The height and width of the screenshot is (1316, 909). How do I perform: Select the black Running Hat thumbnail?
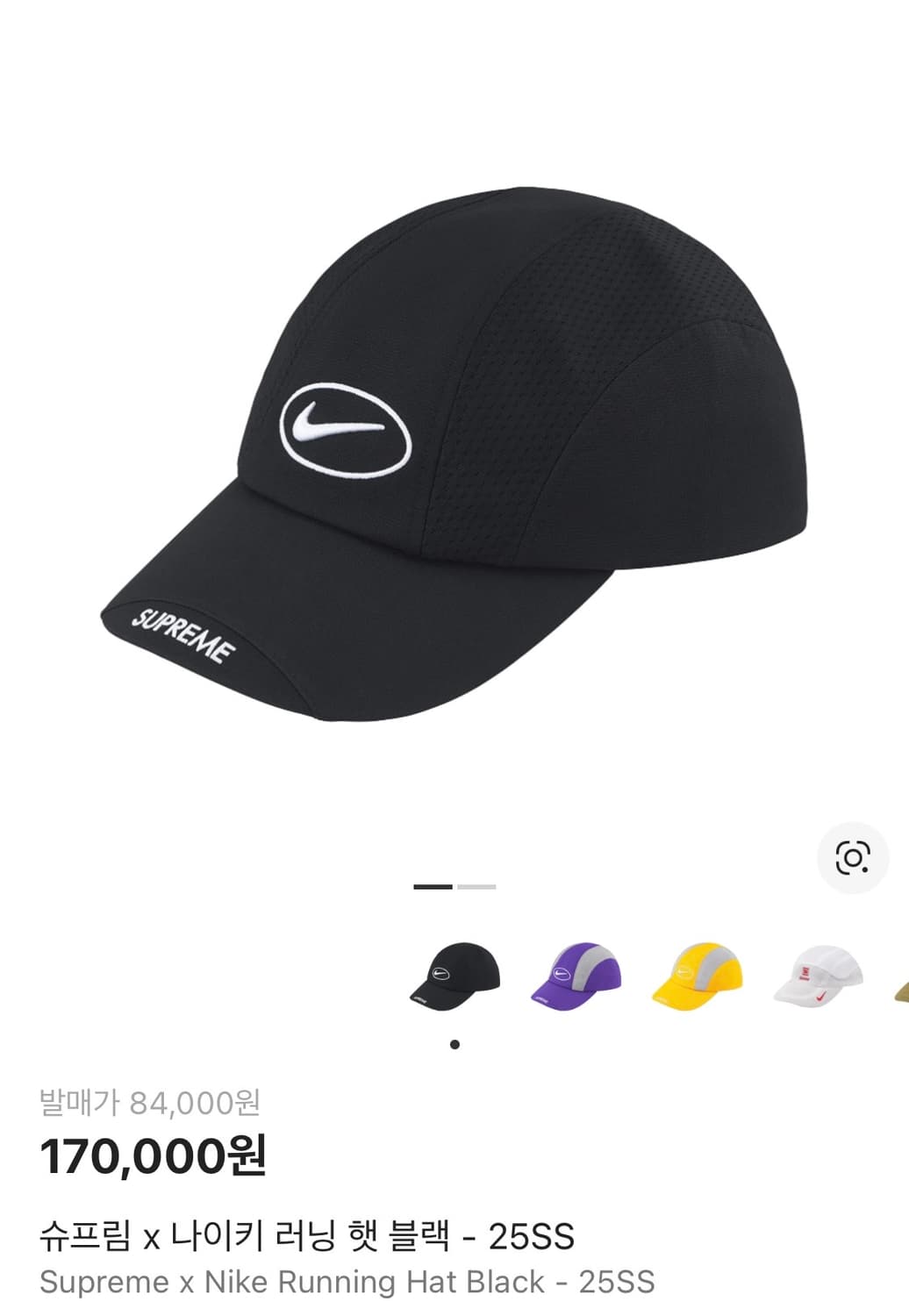click(455, 977)
